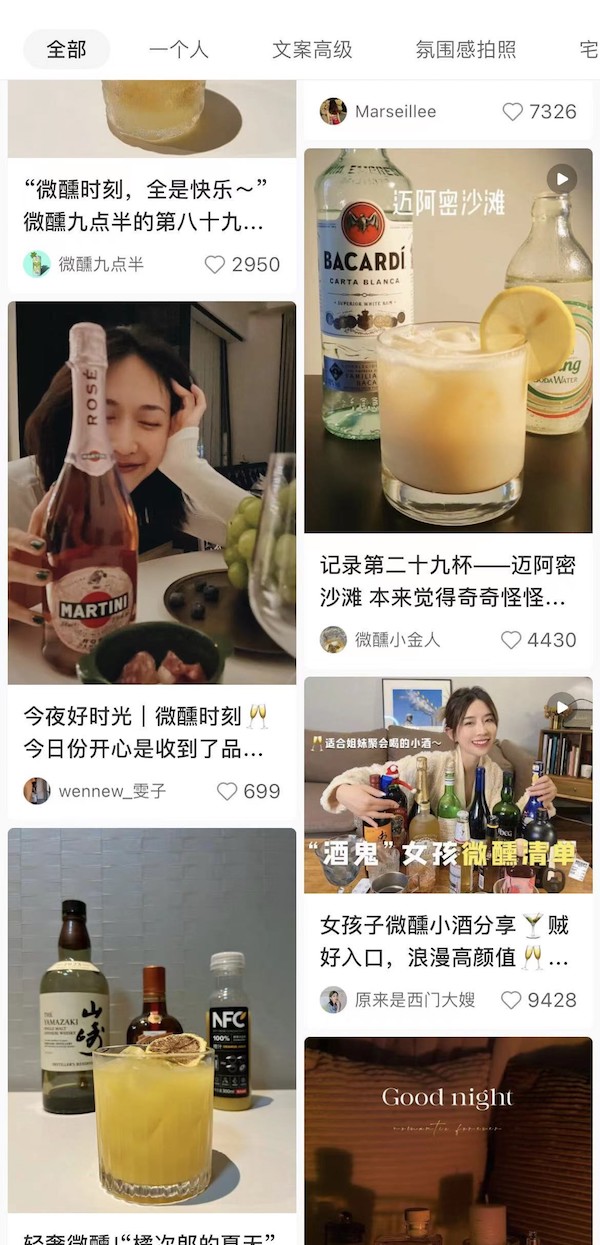Open the Martini Rosé post 今夜好时光
The width and height of the screenshot is (600, 1245).
point(152,493)
